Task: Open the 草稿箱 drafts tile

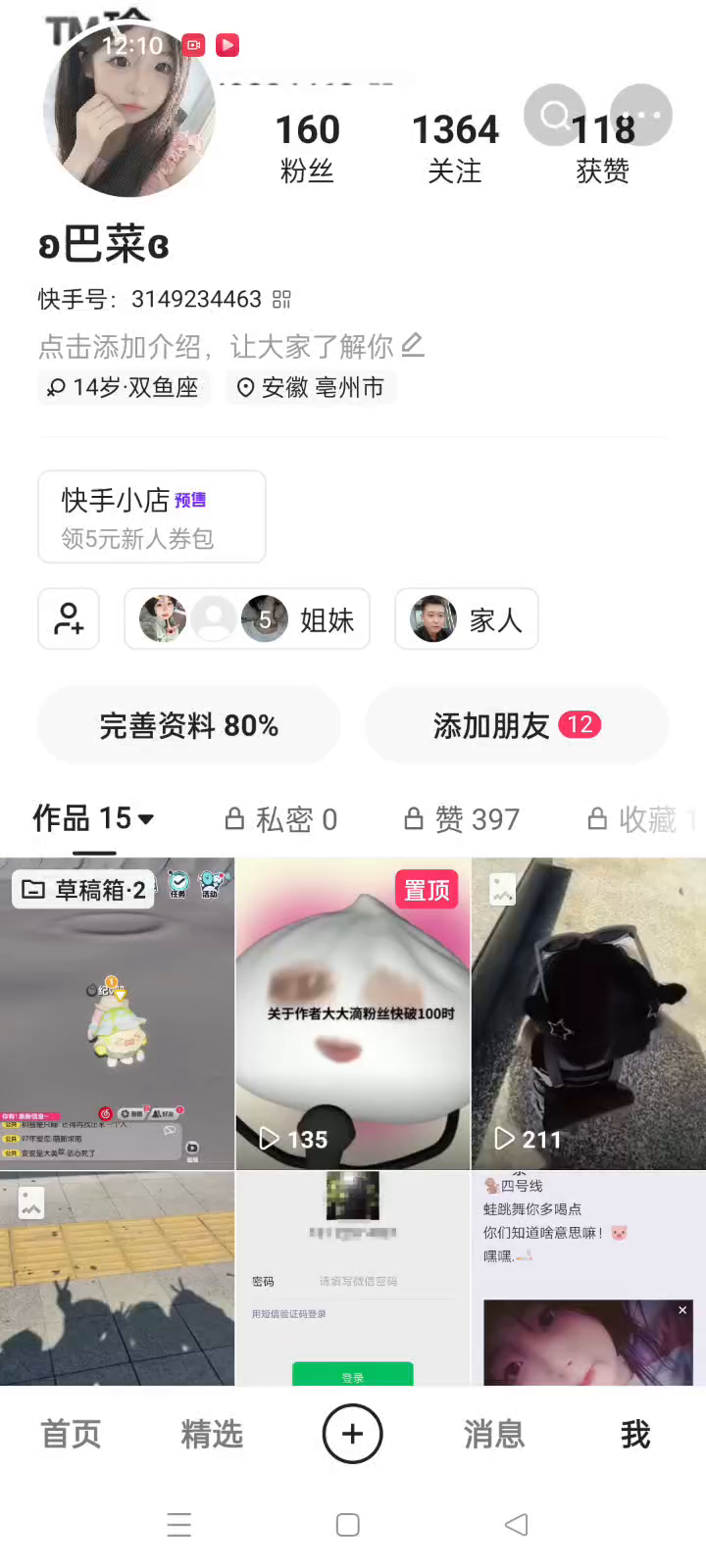Action: click(118, 1013)
